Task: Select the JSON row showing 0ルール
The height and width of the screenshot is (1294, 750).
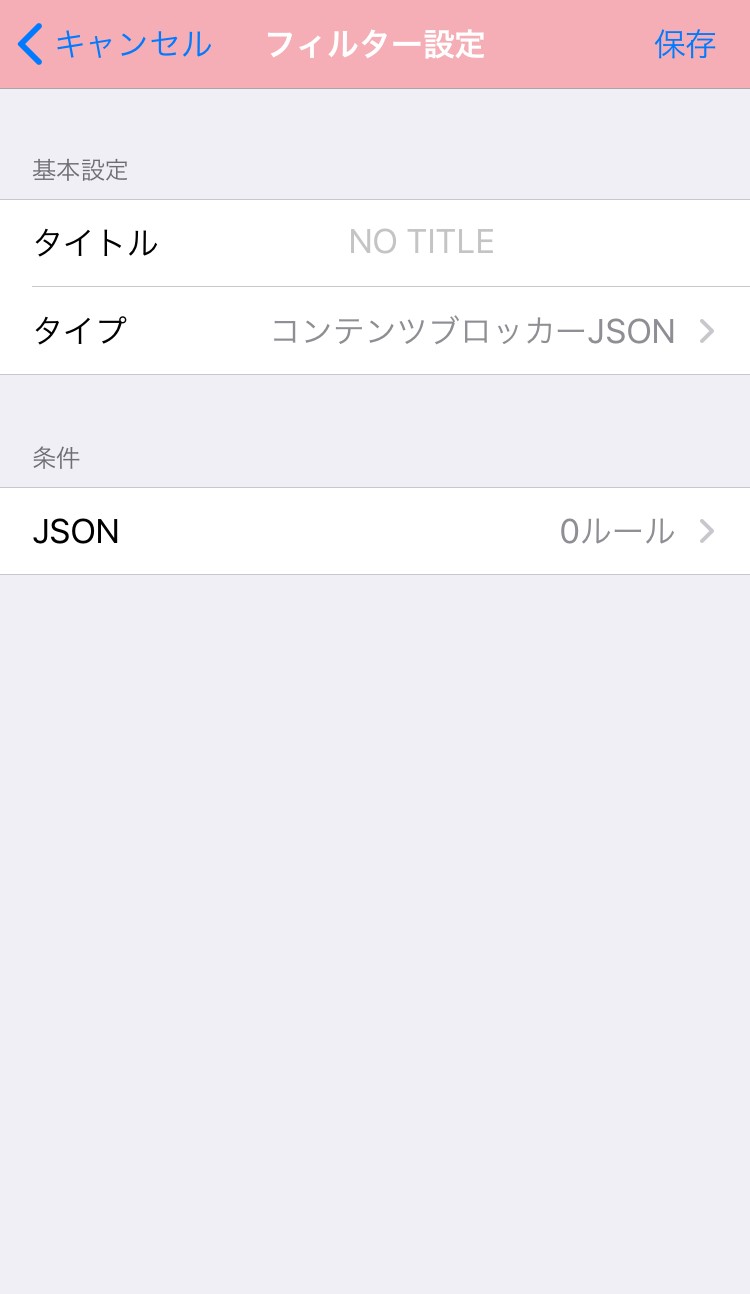Action: pos(375,531)
